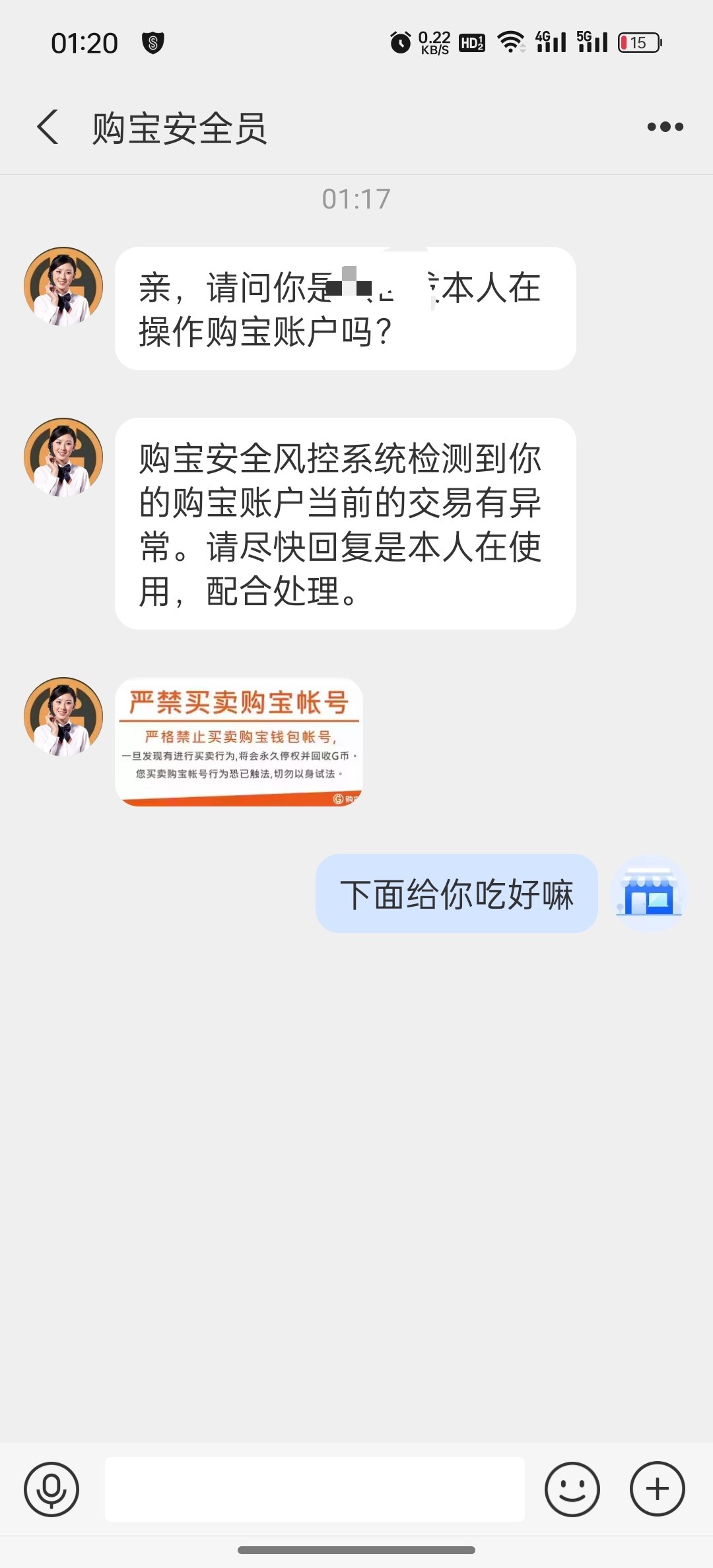Tap the HD call indicator in status bar

(471, 42)
